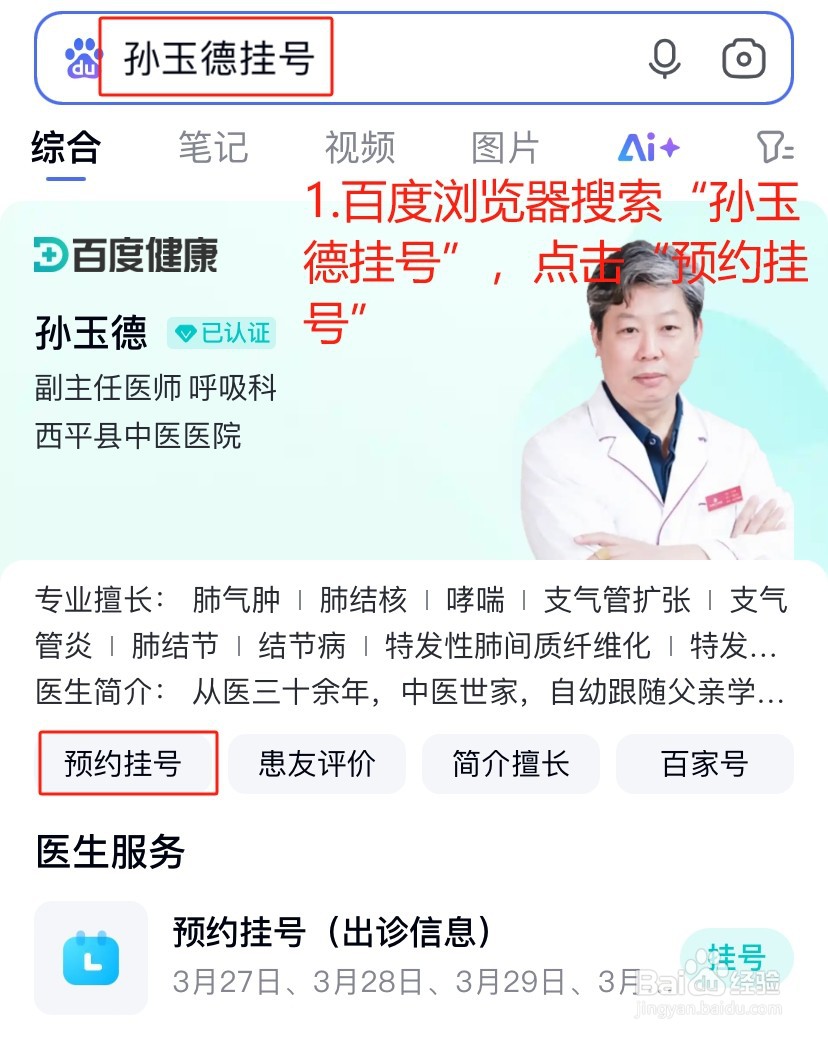The width and height of the screenshot is (828, 1037).
Task: Tap the 挂号 badge on the service card
Action: [x=737, y=957]
